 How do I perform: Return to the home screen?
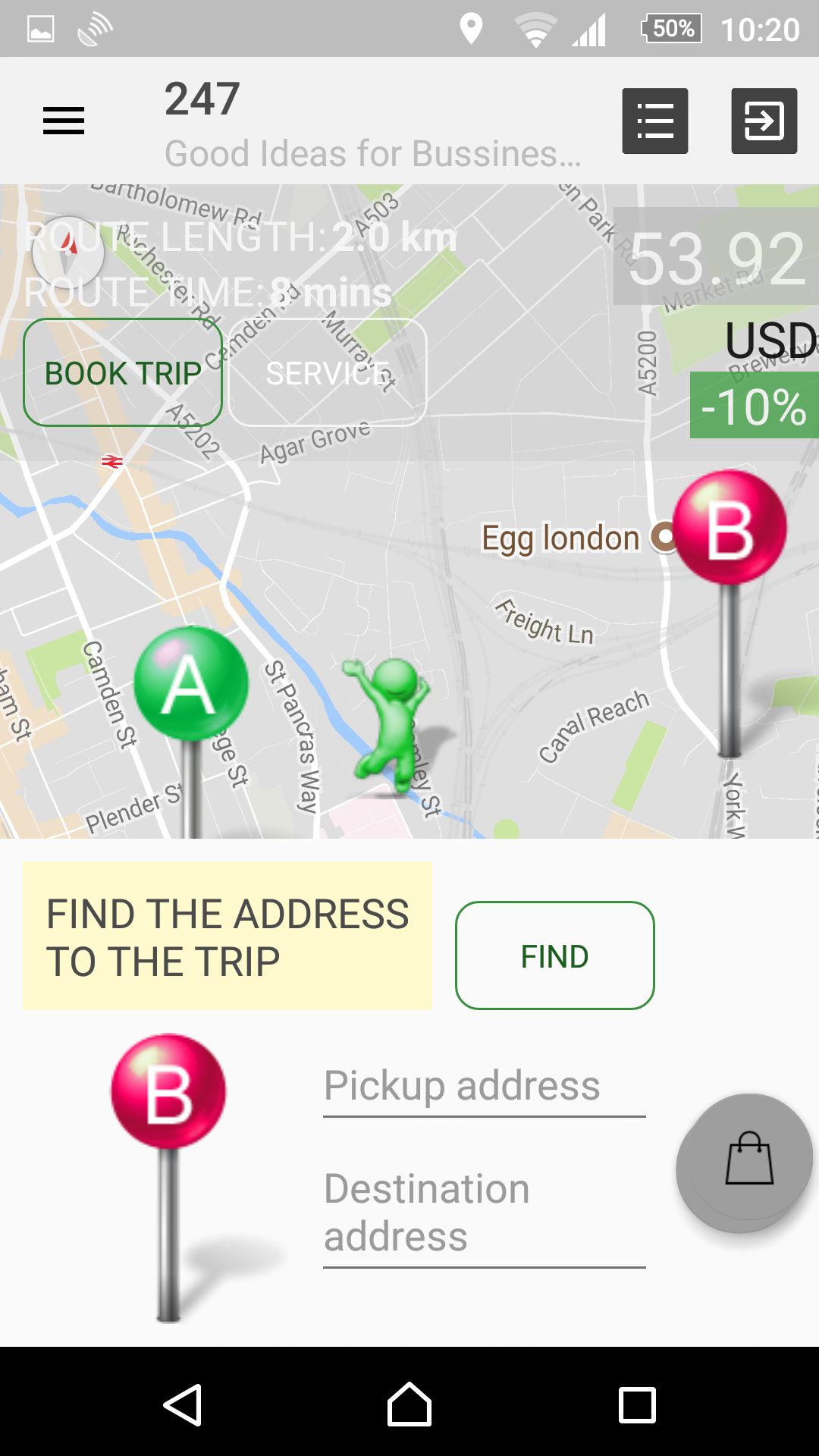pos(409,1404)
